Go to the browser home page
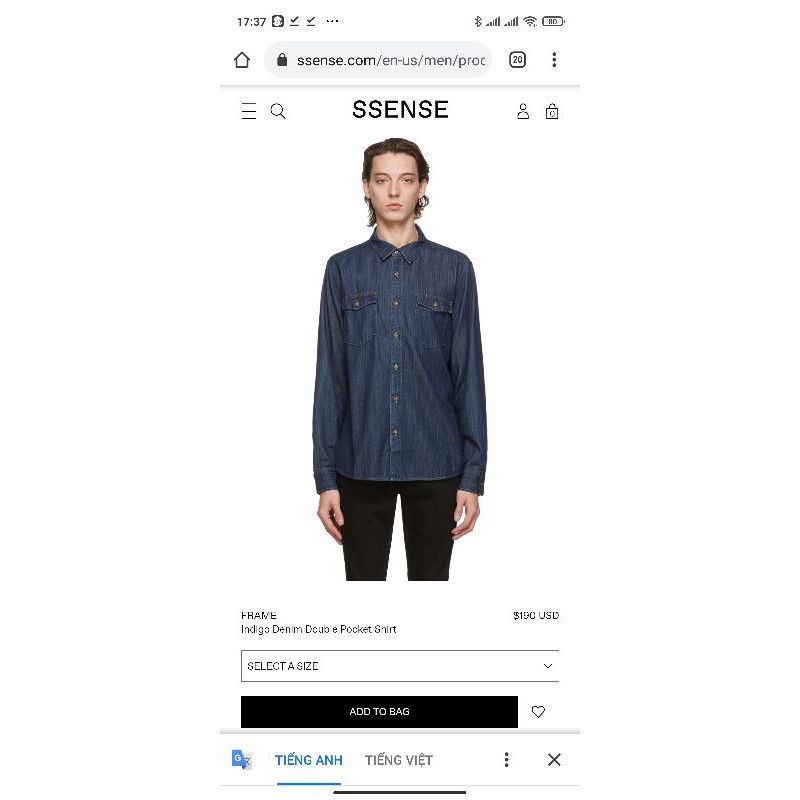 (x=242, y=60)
